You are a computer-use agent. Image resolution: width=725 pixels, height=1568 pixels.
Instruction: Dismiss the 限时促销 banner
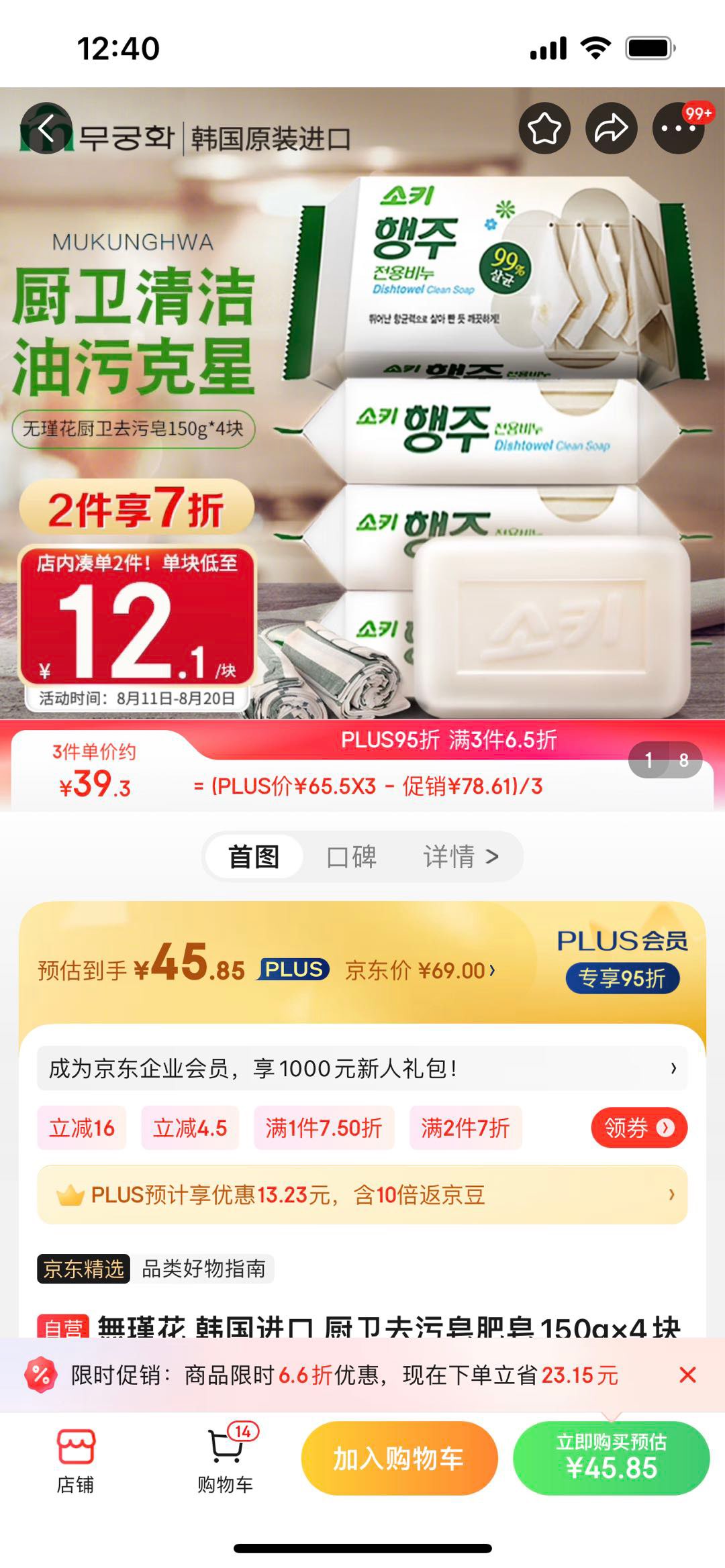(687, 1375)
